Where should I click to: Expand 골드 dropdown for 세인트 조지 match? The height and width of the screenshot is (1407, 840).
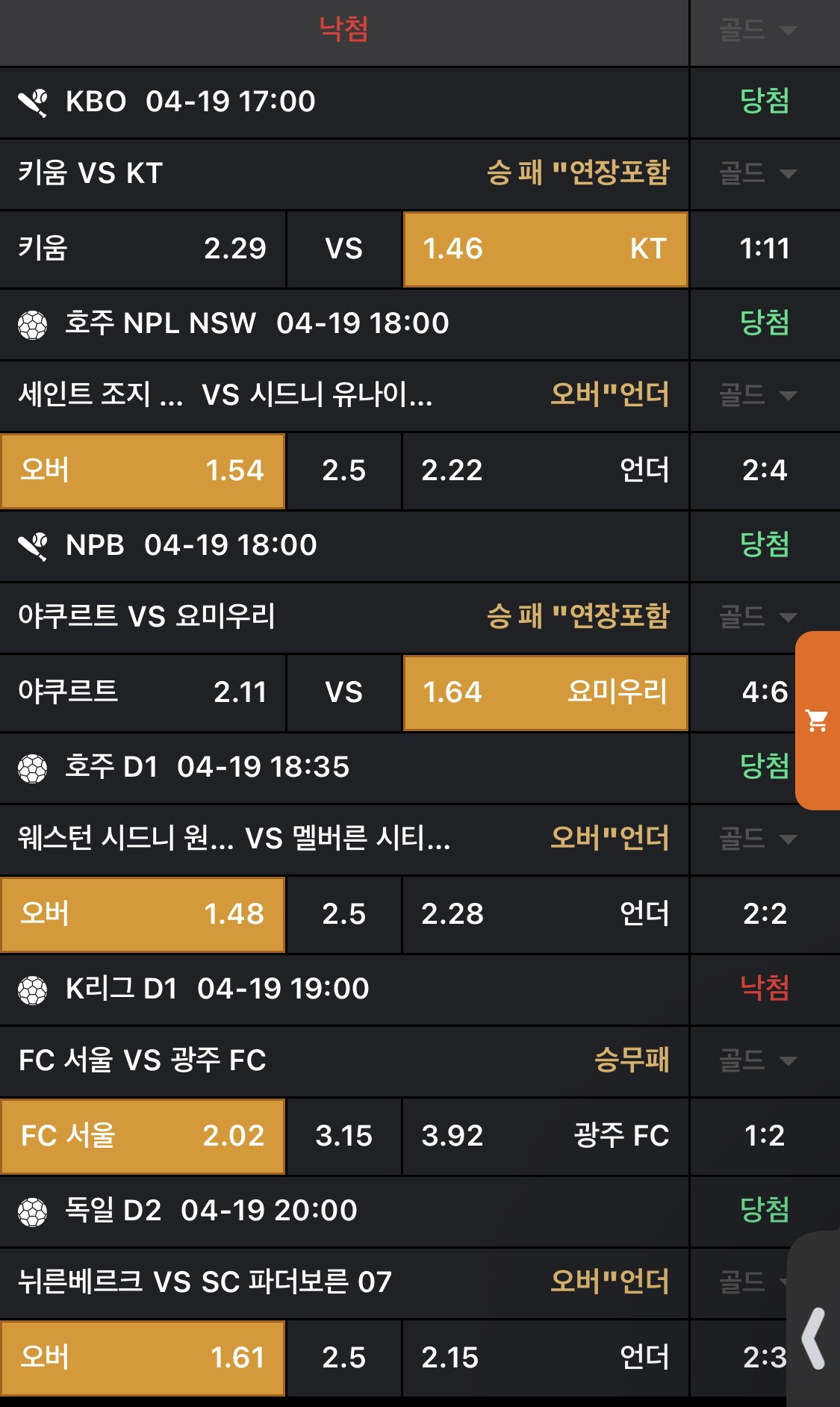[x=758, y=395]
